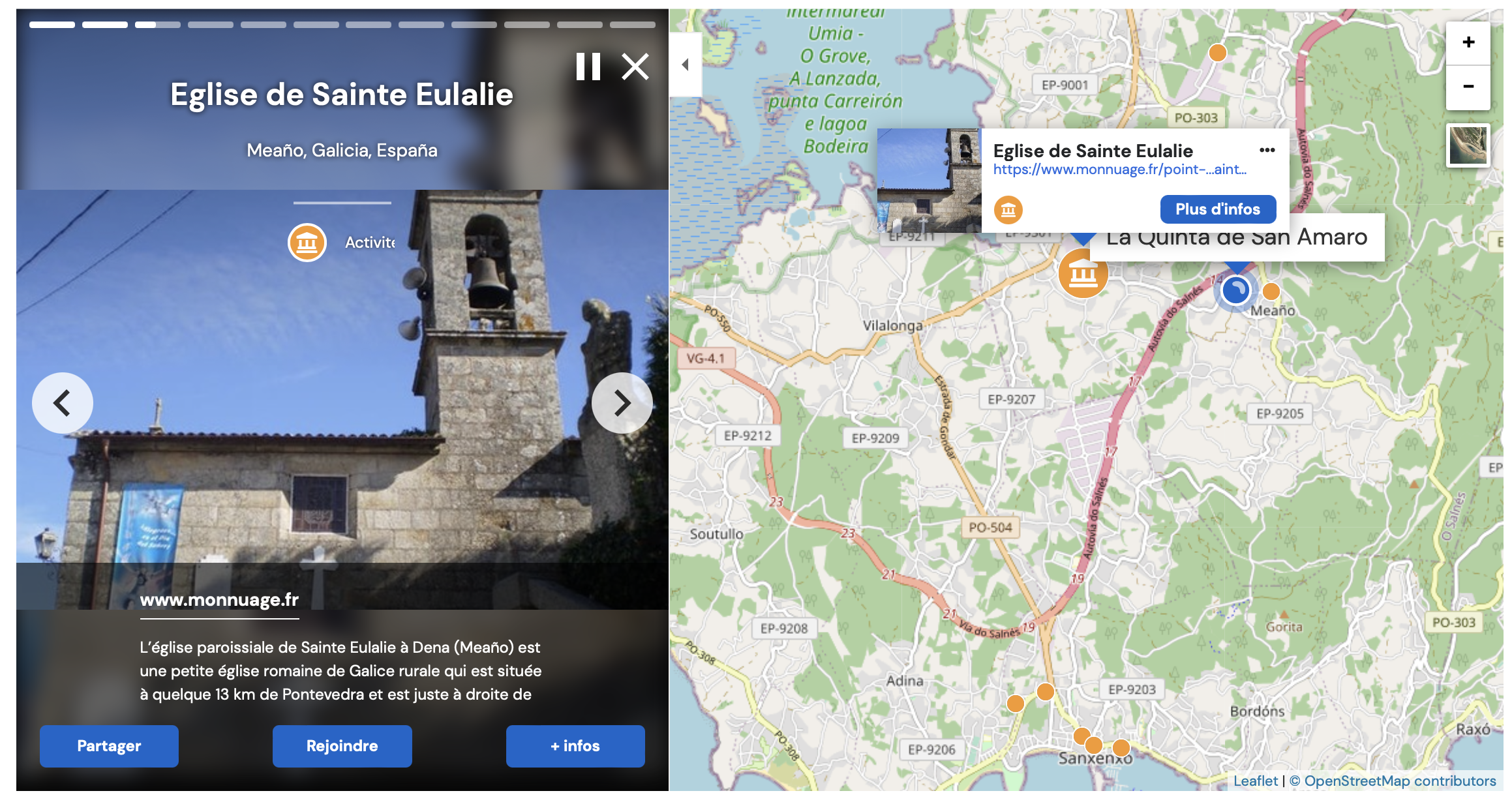This screenshot has width=1512, height=806.
Task: Select the orange museum marker on the map
Action: point(1083,274)
